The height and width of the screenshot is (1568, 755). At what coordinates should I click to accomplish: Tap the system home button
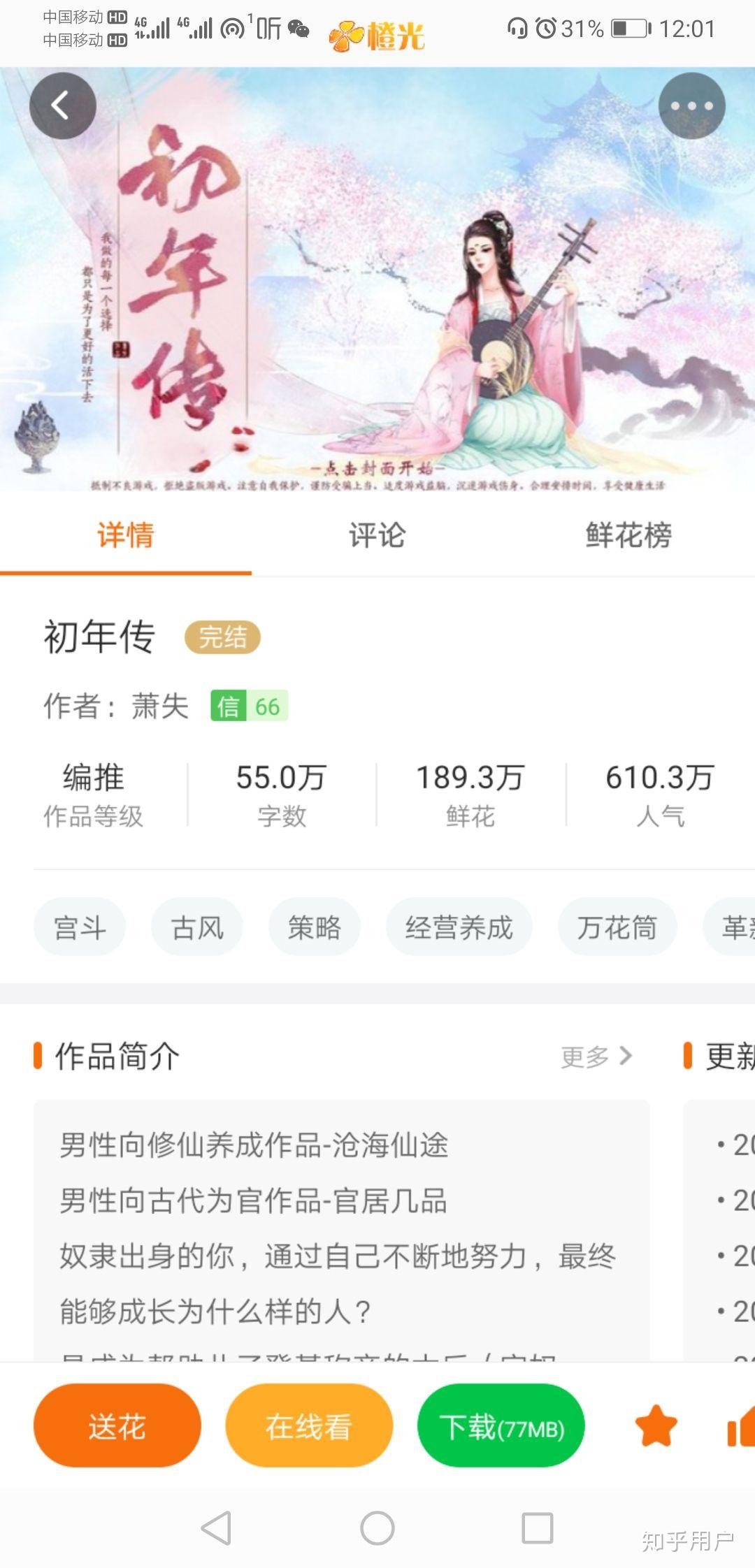click(x=377, y=1528)
